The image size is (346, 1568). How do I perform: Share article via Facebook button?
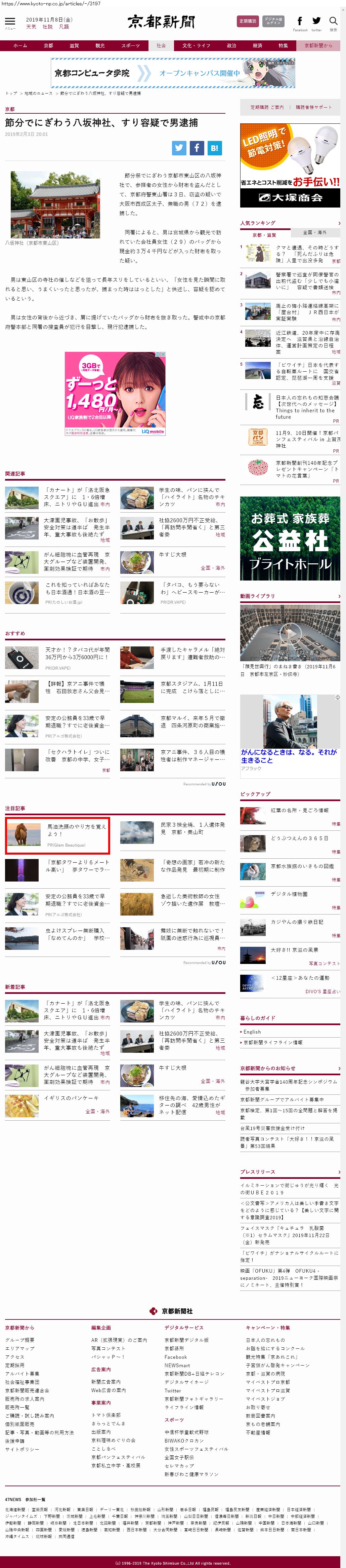tap(197, 147)
